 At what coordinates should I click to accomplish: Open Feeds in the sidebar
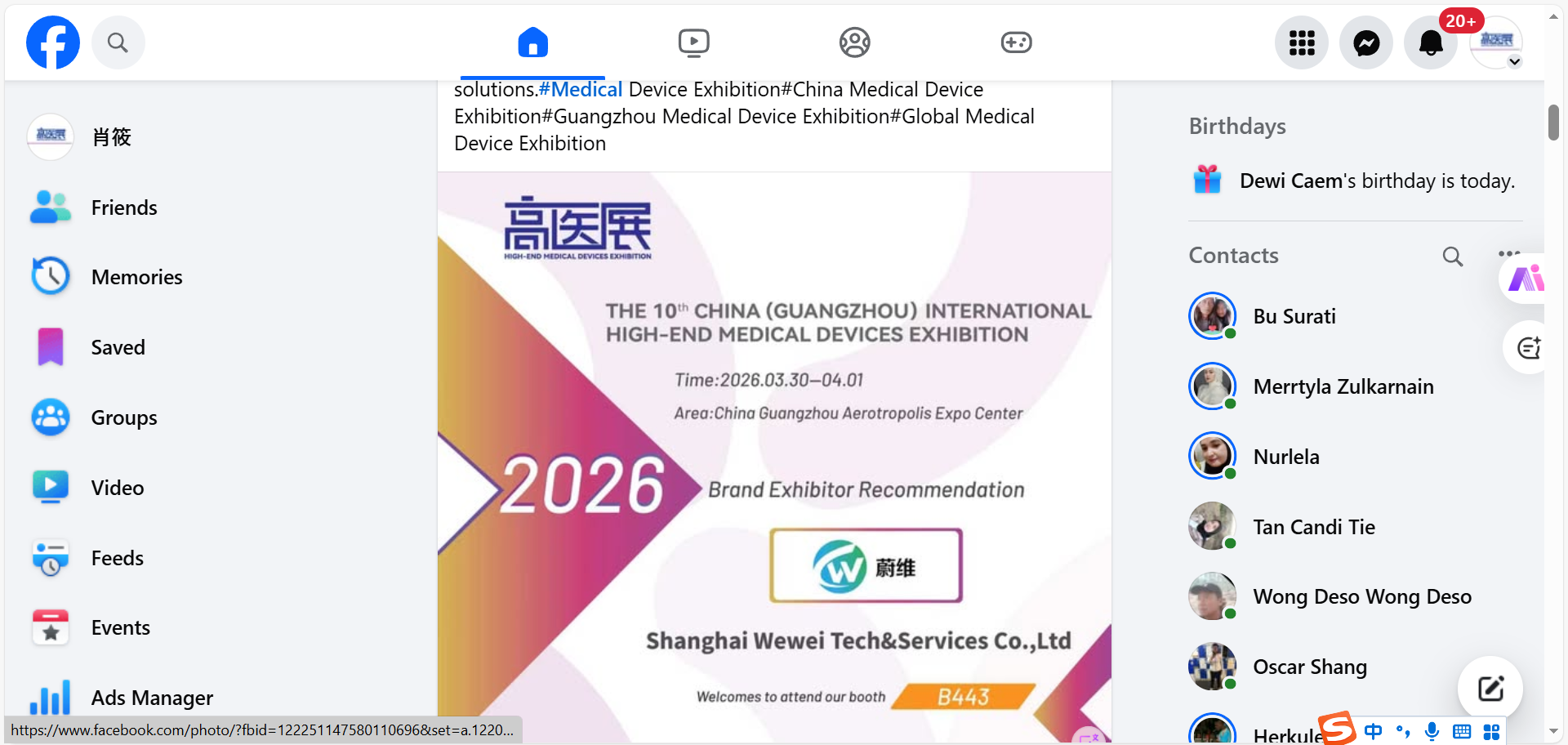(x=117, y=558)
